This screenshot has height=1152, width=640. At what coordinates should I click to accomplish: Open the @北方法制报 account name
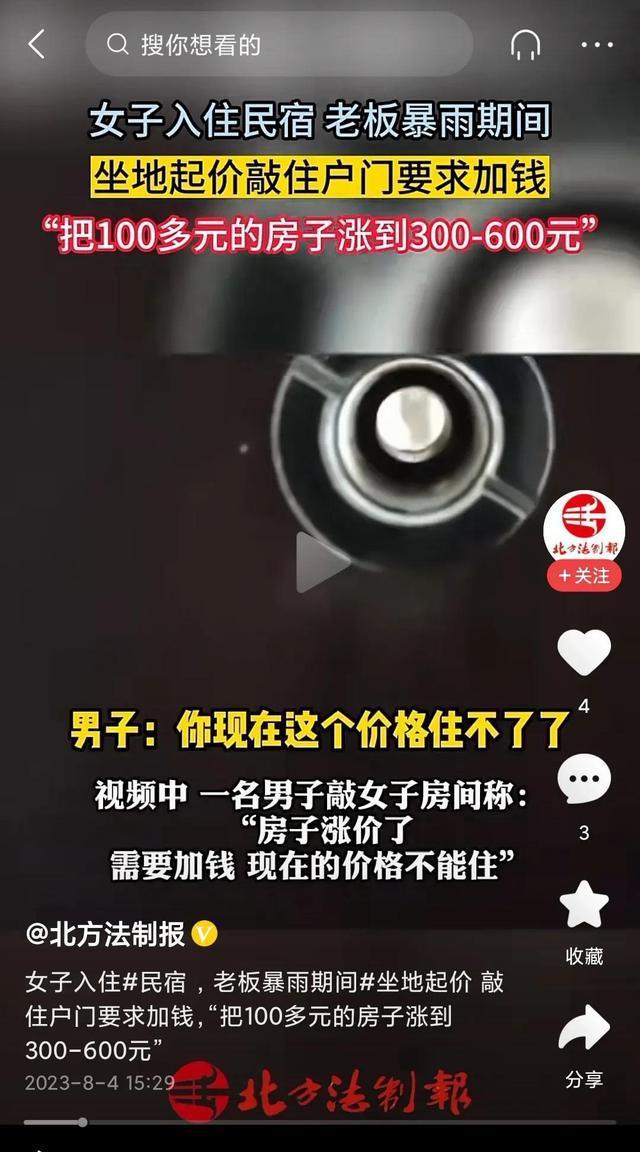point(105,934)
